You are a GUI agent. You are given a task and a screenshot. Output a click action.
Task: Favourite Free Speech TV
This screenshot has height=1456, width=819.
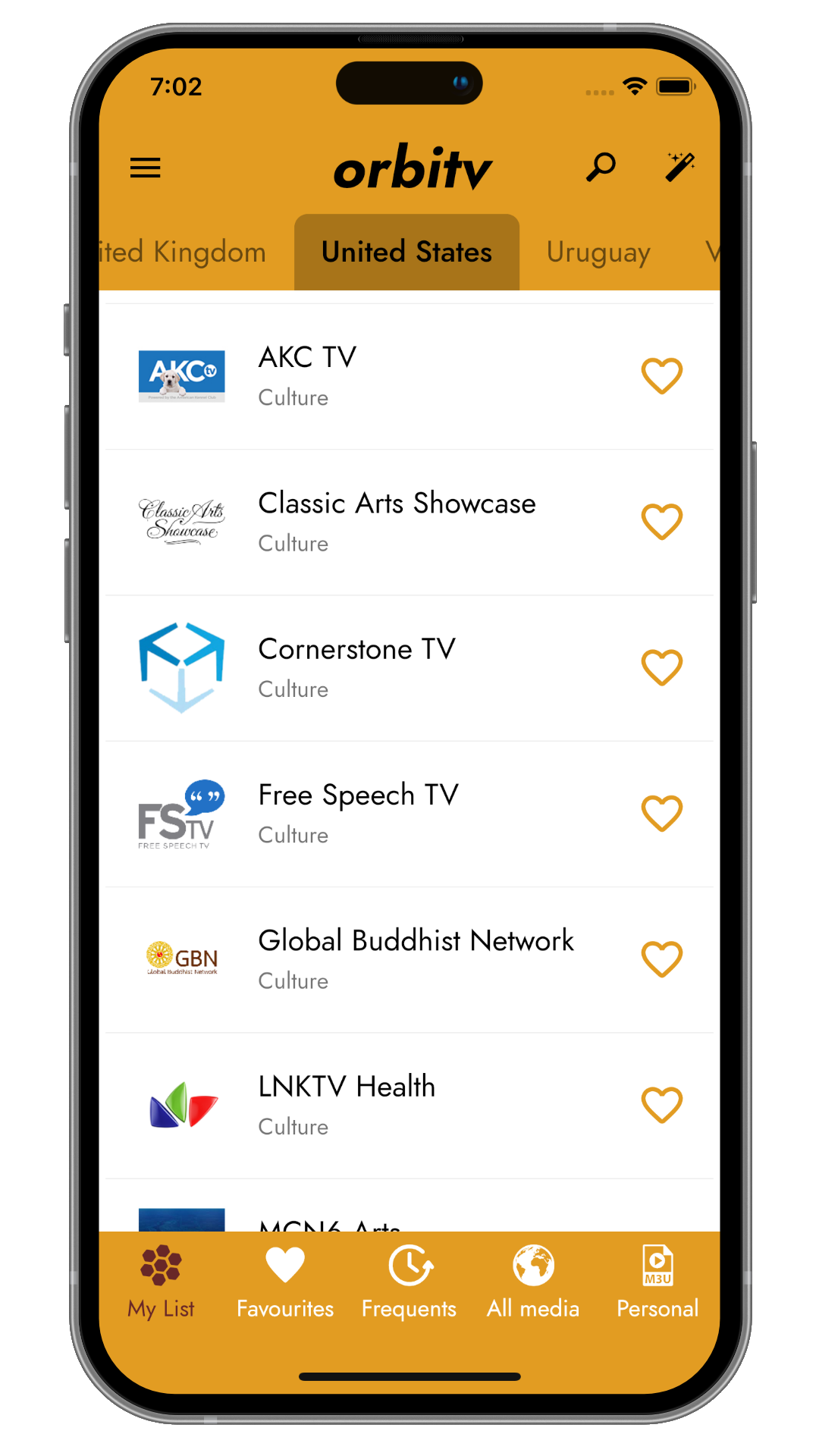click(x=662, y=813)
